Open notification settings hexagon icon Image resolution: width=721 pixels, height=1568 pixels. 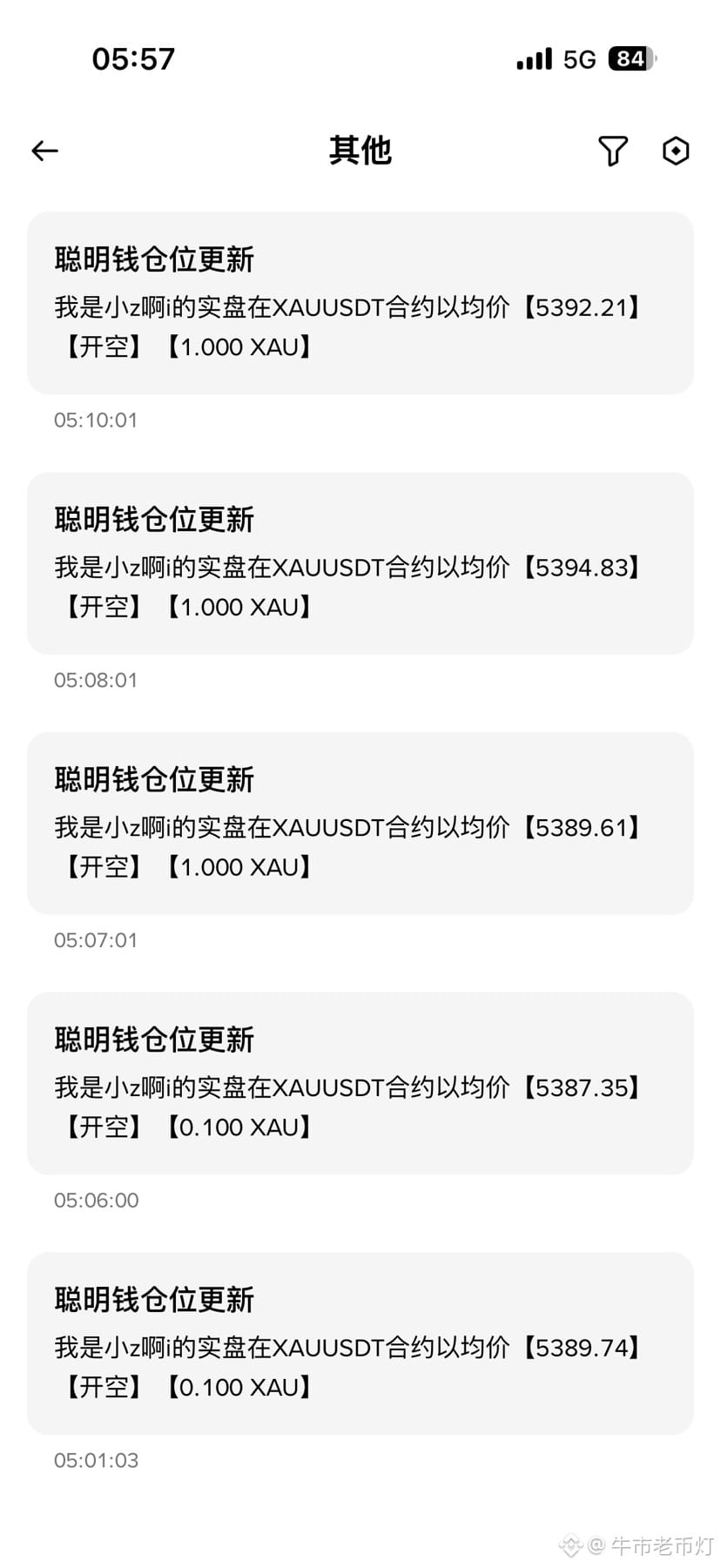(676, 151)
